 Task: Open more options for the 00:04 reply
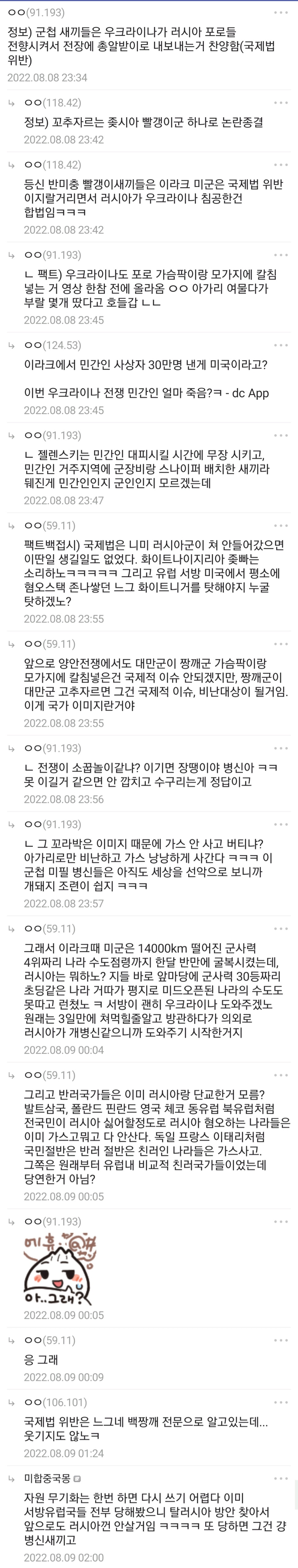click(x=280, y=929)
